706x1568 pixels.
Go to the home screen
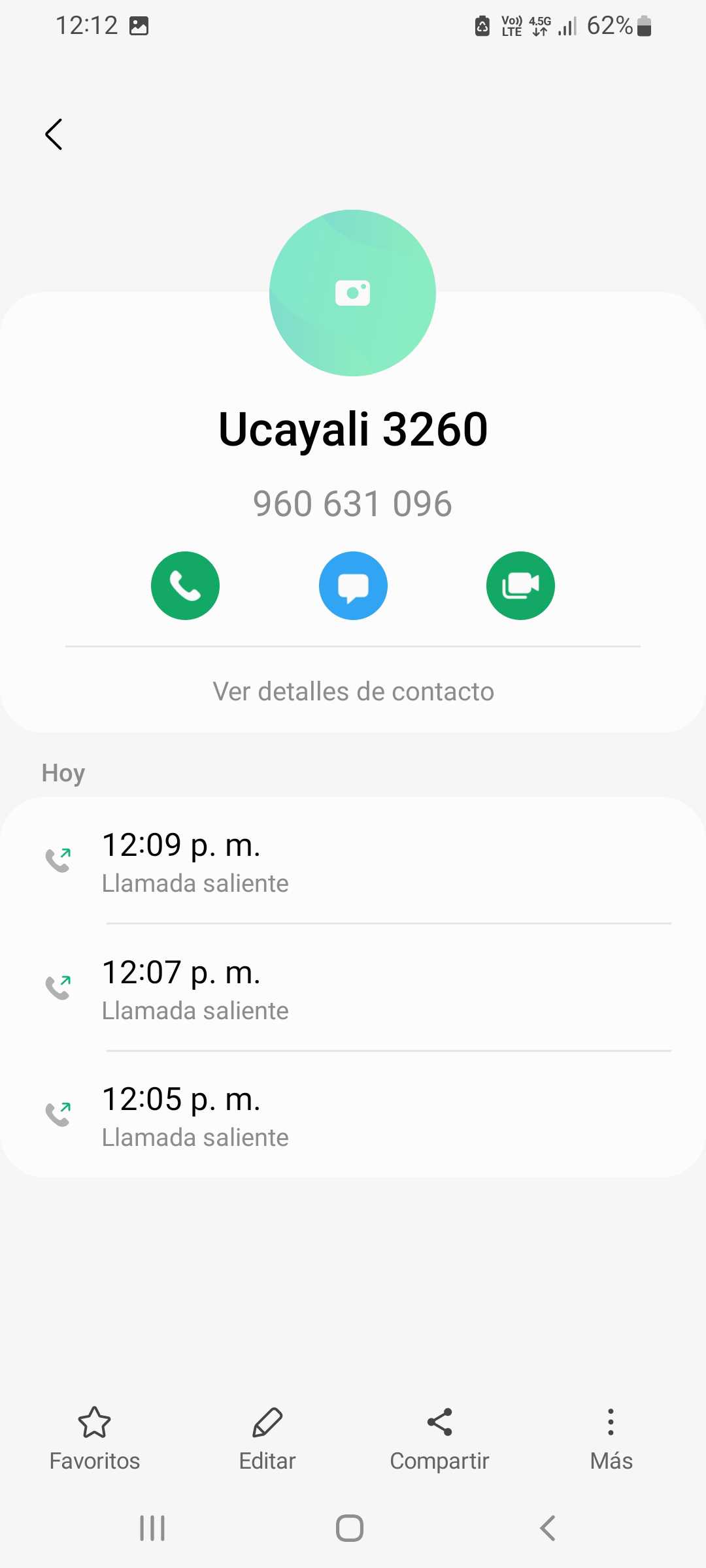pyautogui.click(x=350, y=1528)
